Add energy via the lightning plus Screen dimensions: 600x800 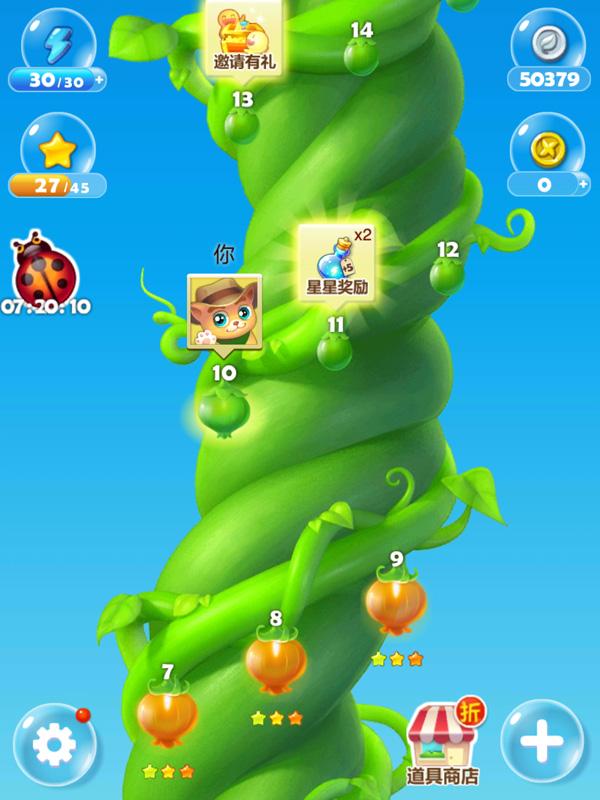(x=99, y=81)
